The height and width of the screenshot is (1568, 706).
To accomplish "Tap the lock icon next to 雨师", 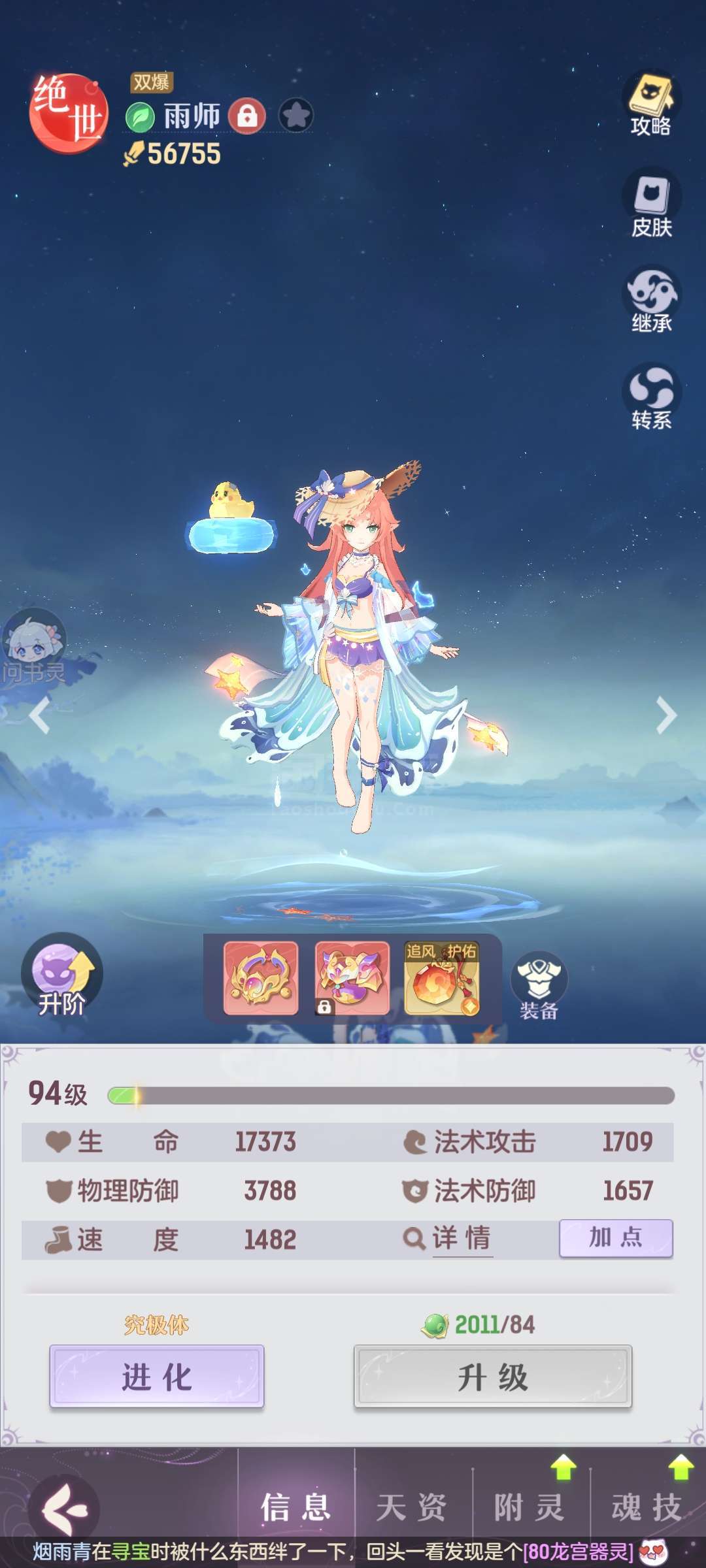I will tap(247, 116).
